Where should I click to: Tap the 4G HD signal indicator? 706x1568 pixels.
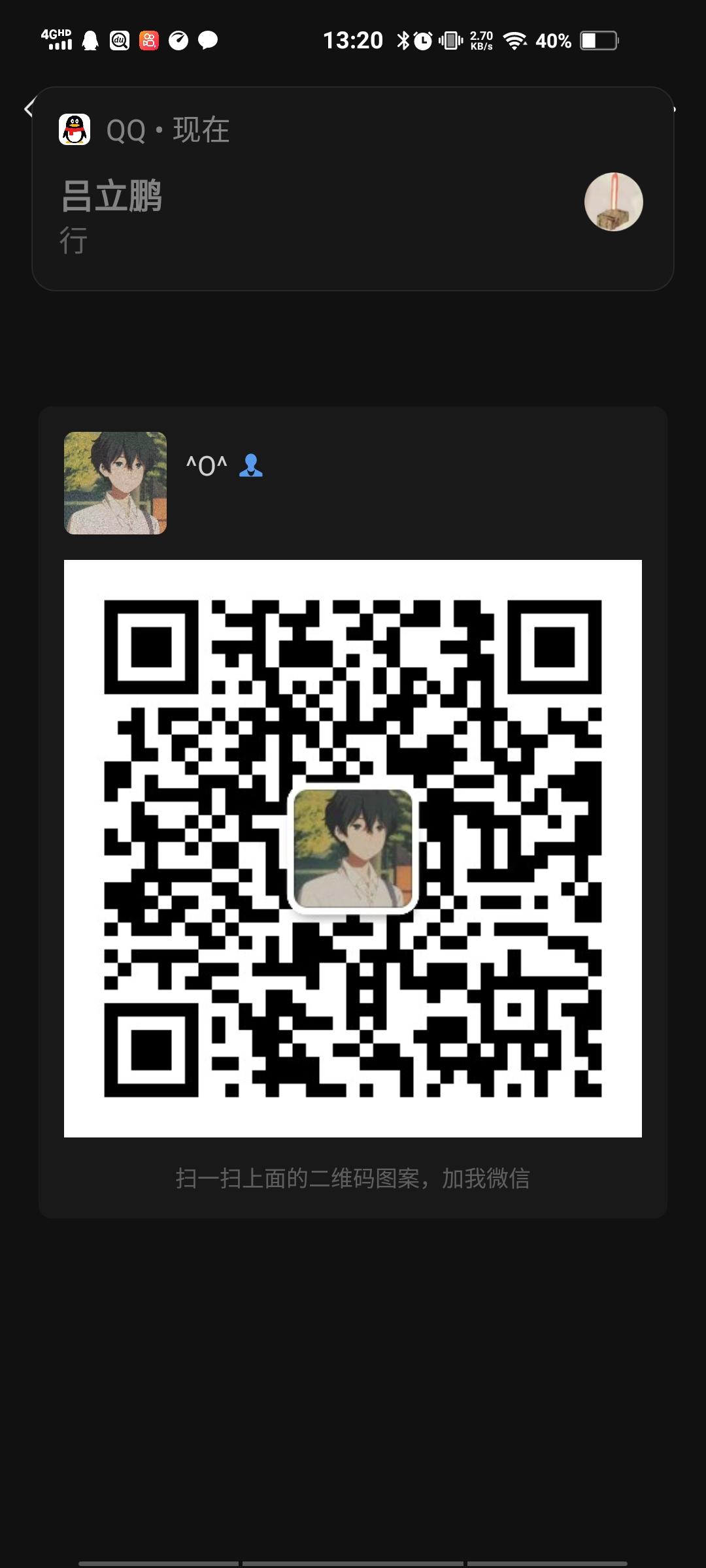click(x=56, y=41)
